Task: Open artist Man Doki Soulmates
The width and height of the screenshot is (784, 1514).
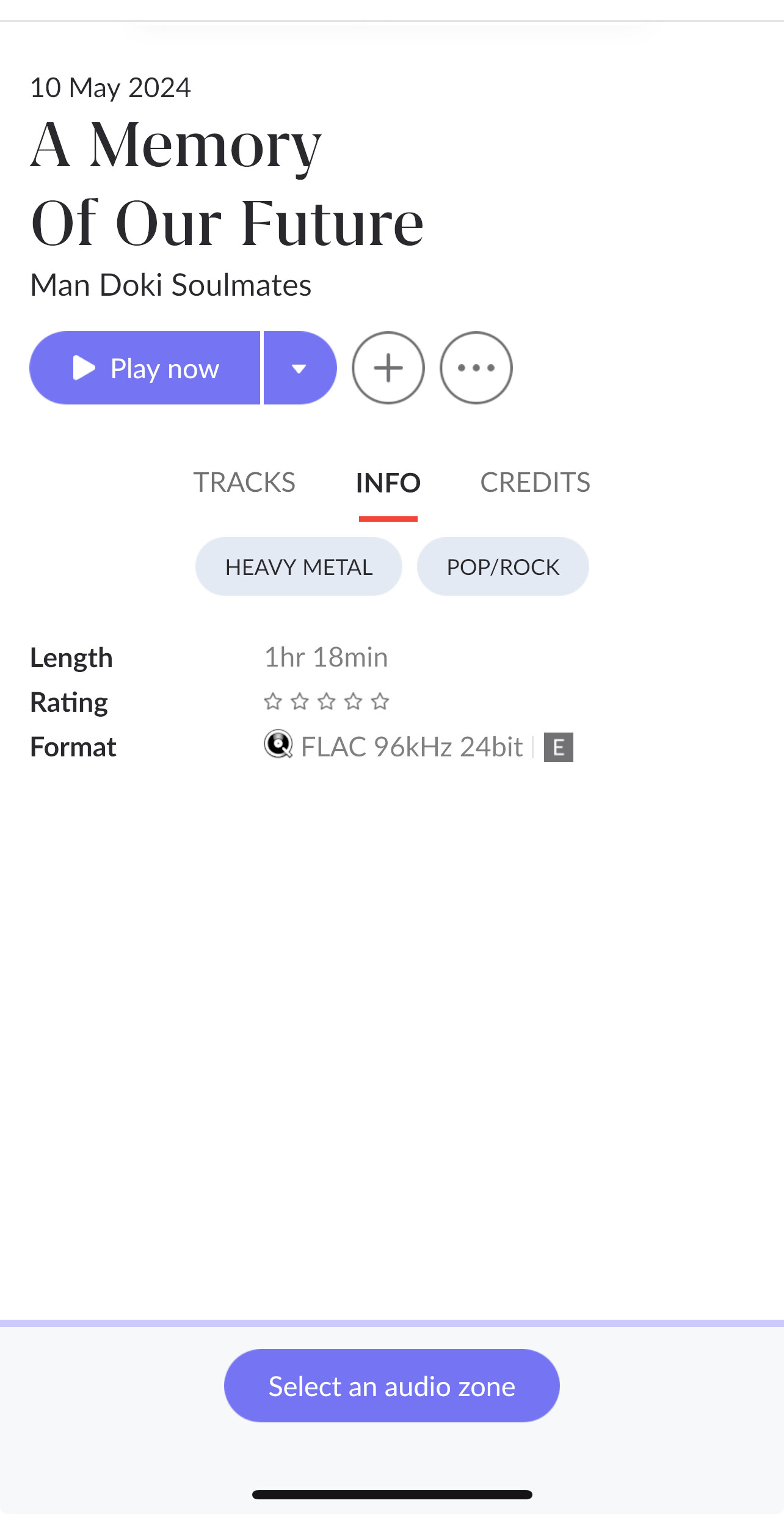Action: click(x=171, y=285)
